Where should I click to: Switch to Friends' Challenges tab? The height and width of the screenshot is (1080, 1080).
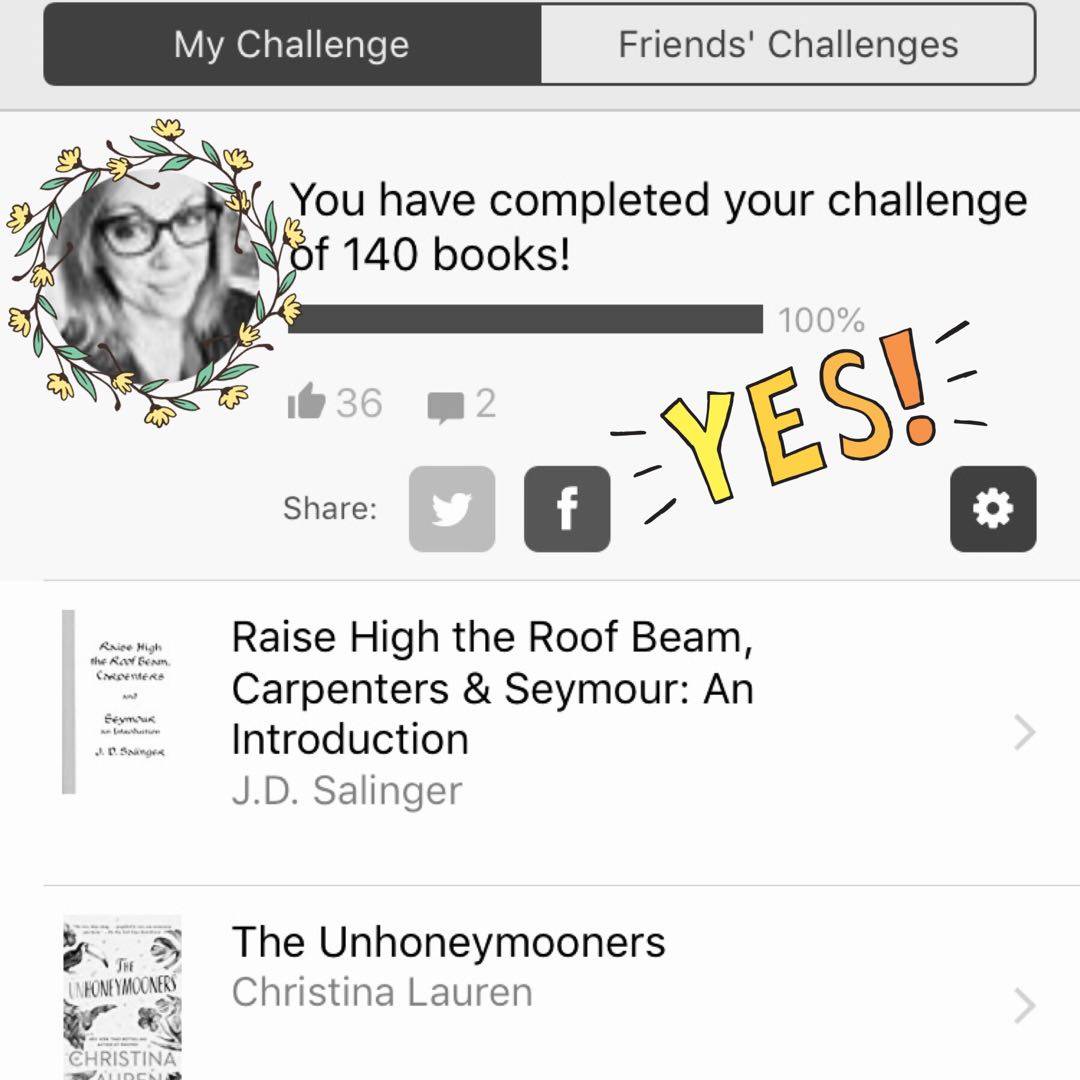787,45
